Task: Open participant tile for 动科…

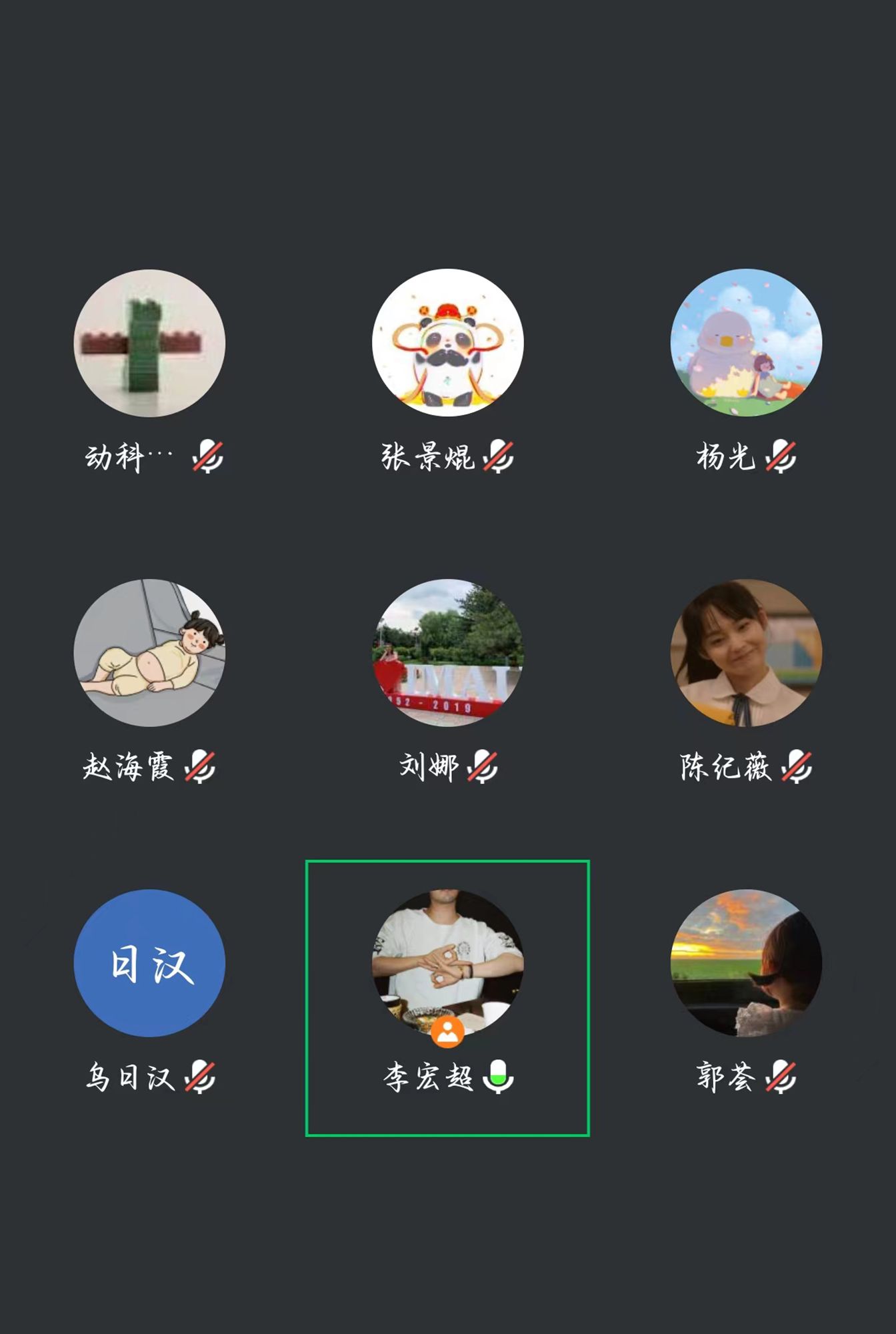Action: click(x=149, y=343)
